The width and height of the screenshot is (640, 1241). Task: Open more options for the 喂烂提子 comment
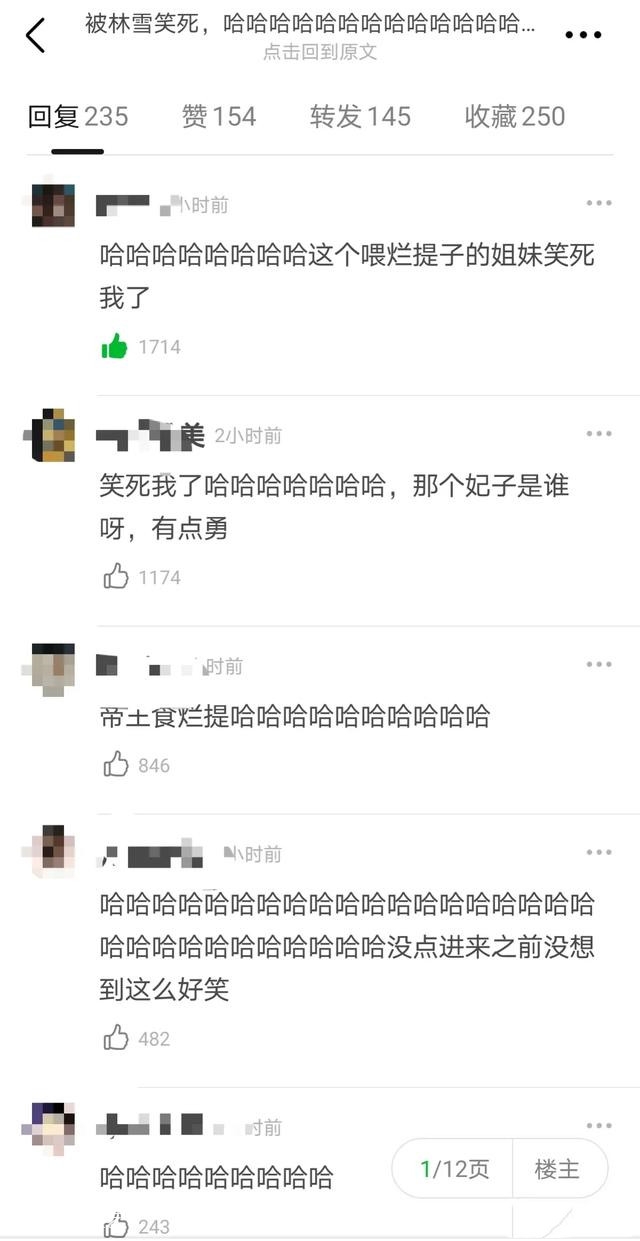pos(599,203)
